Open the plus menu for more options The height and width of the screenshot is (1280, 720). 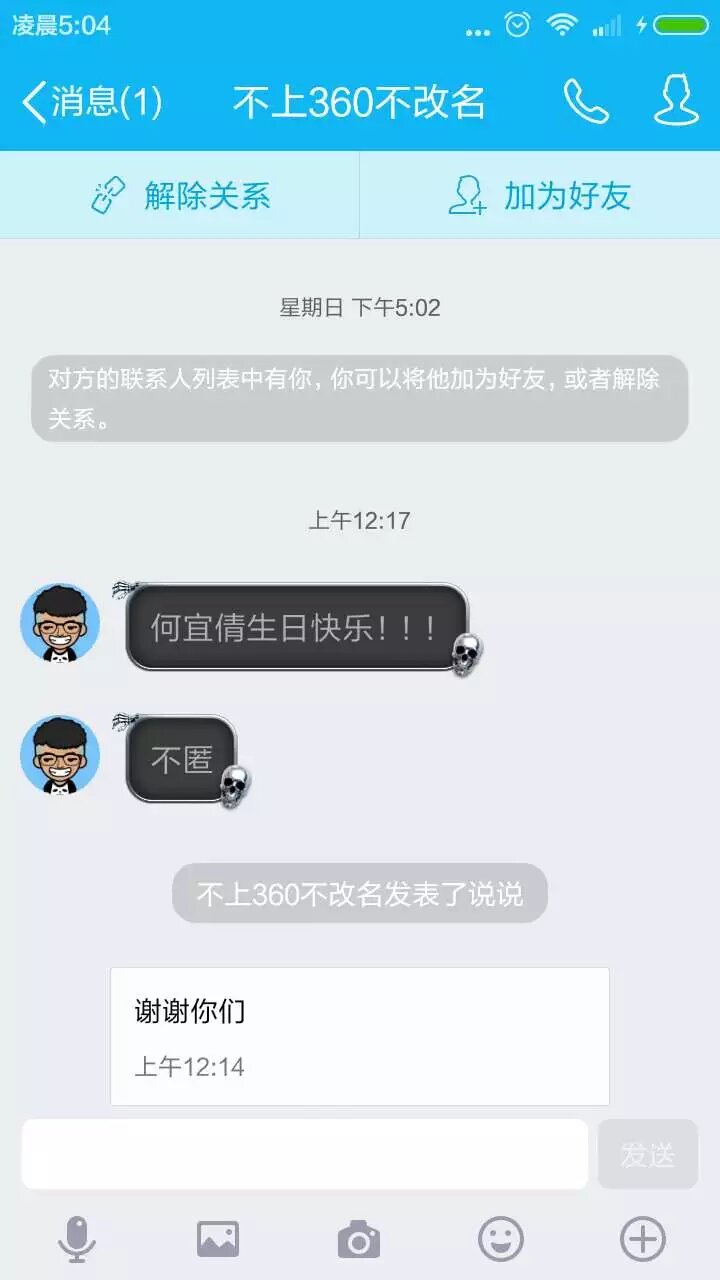[643, 1240]
